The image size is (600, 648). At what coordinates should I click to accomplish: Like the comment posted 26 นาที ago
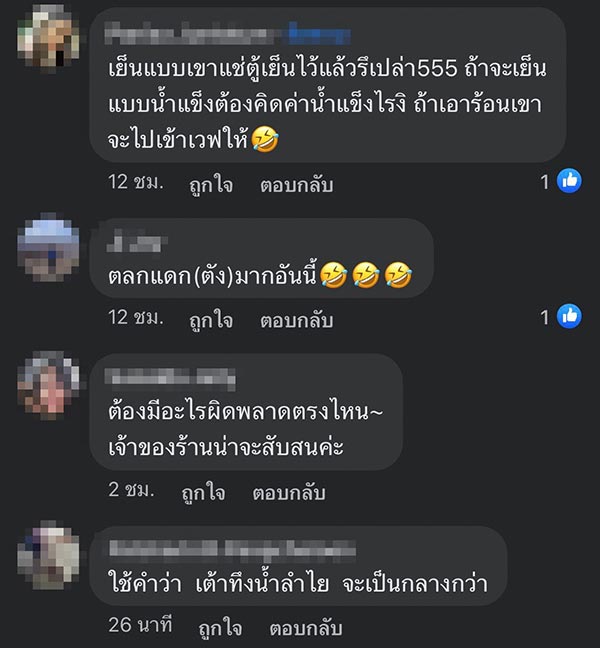coord(219,628)
